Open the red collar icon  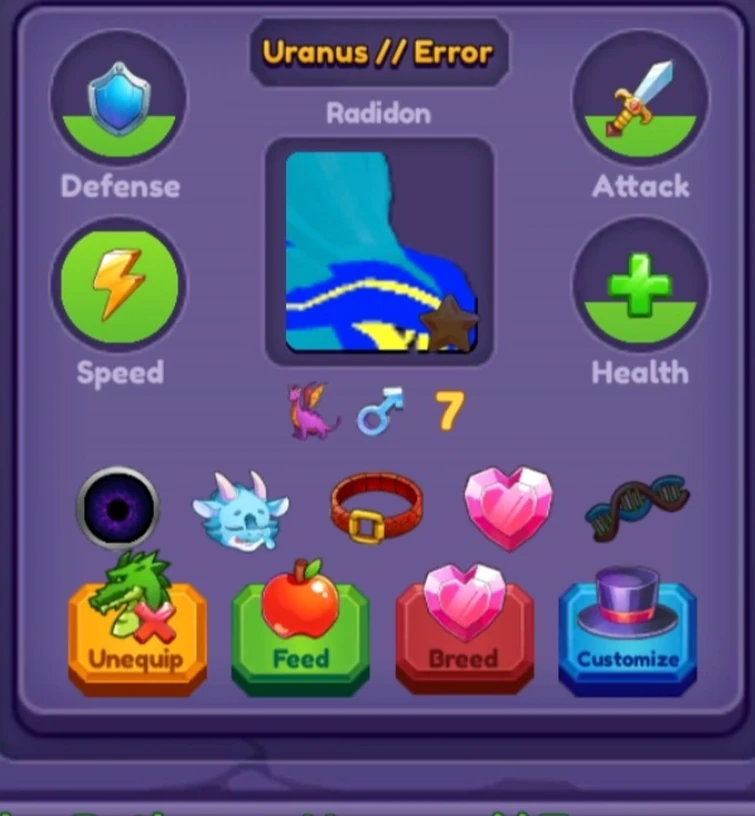tap(376, 508)
